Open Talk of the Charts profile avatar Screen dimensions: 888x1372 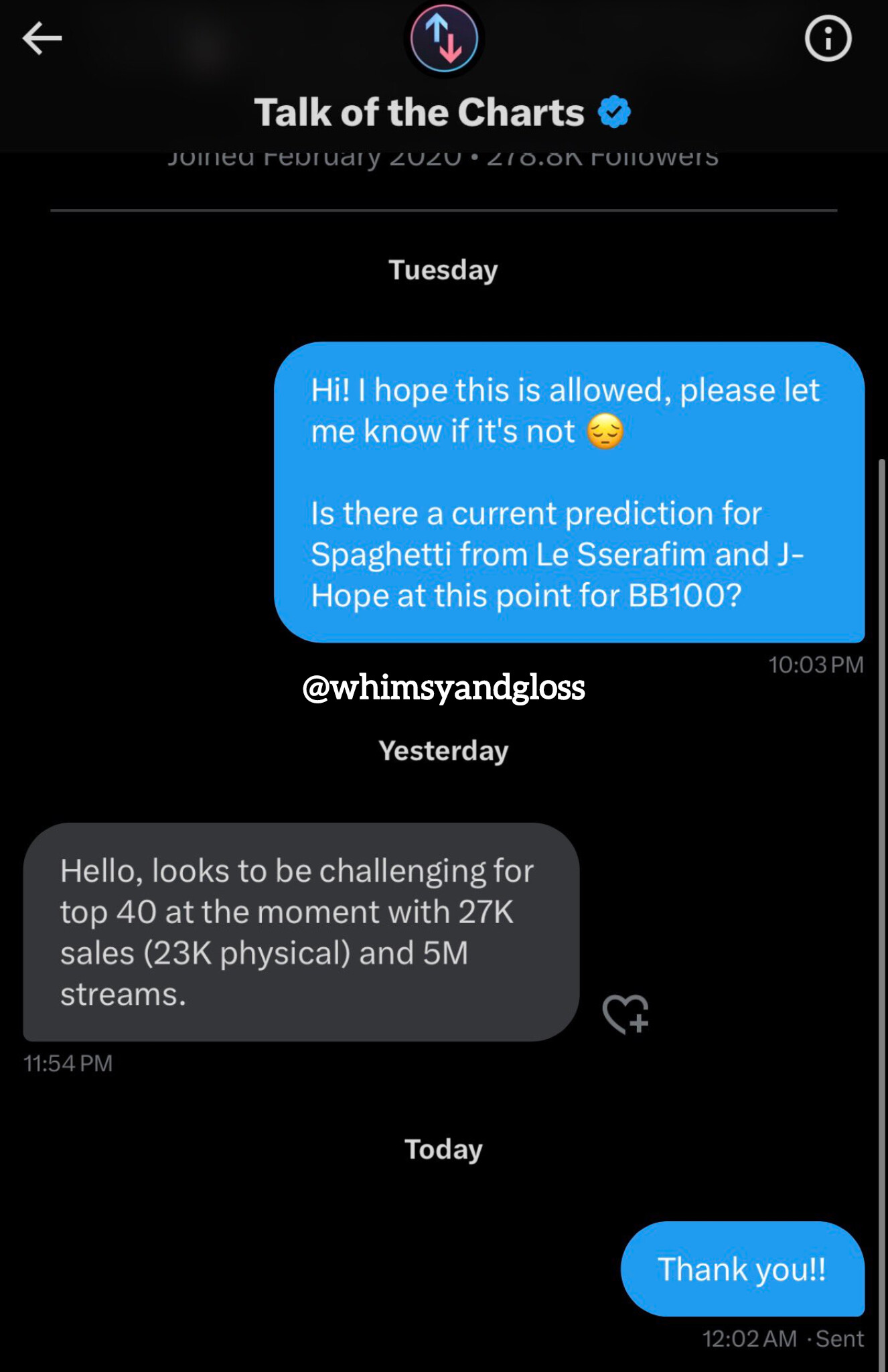coord(444,38)
